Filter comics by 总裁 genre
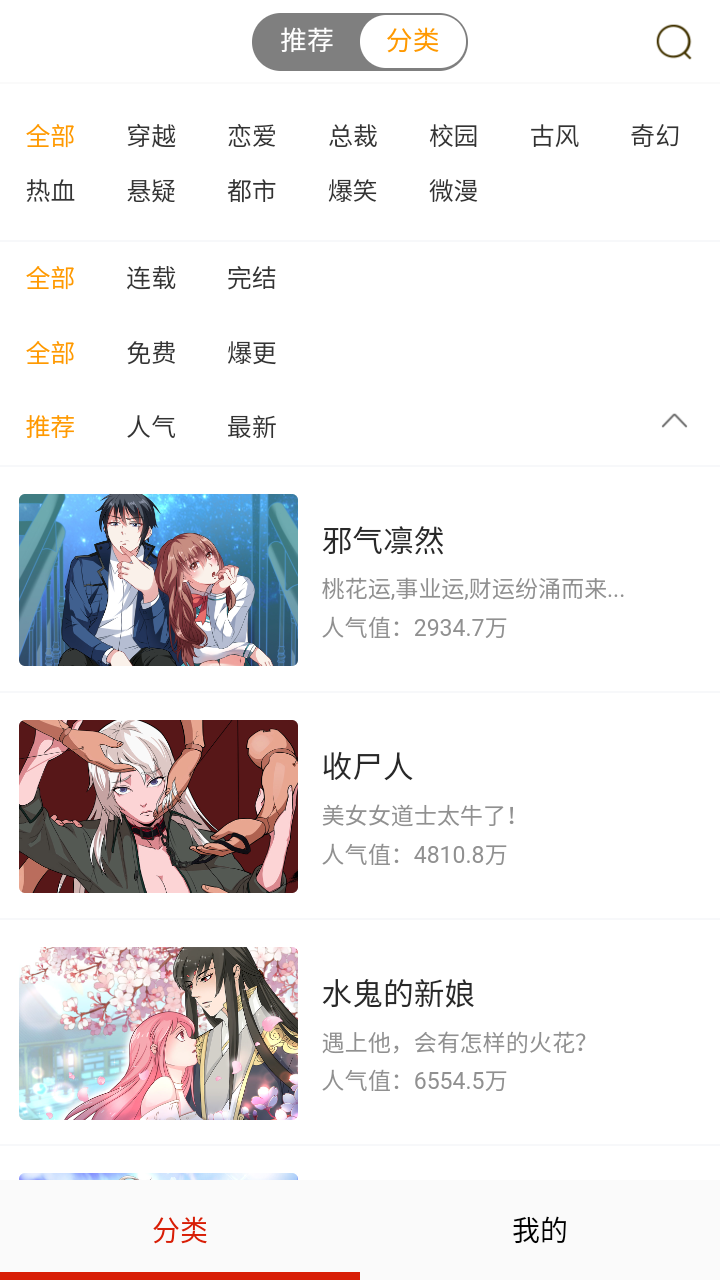 click(x=352, y=136)
